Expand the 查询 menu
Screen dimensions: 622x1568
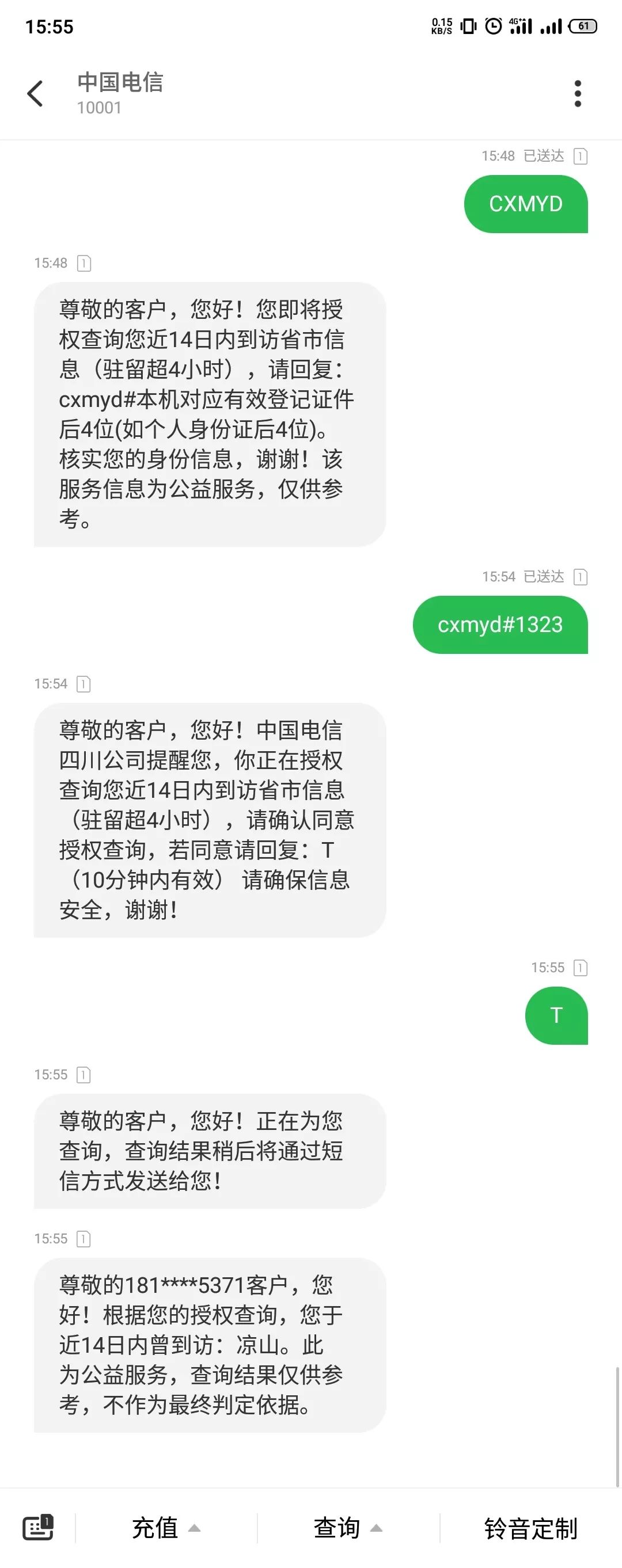pyautogui.click(x=348, y=1528)
